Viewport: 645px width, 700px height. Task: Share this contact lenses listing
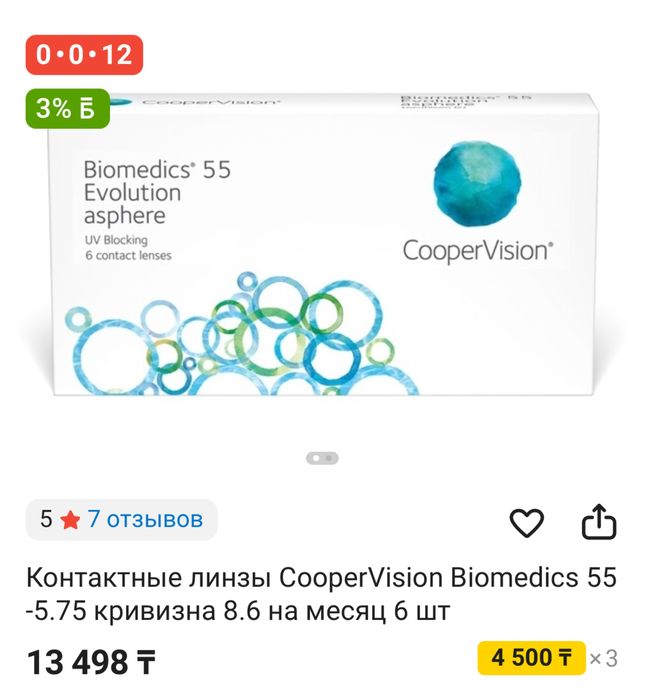[599, 521]
